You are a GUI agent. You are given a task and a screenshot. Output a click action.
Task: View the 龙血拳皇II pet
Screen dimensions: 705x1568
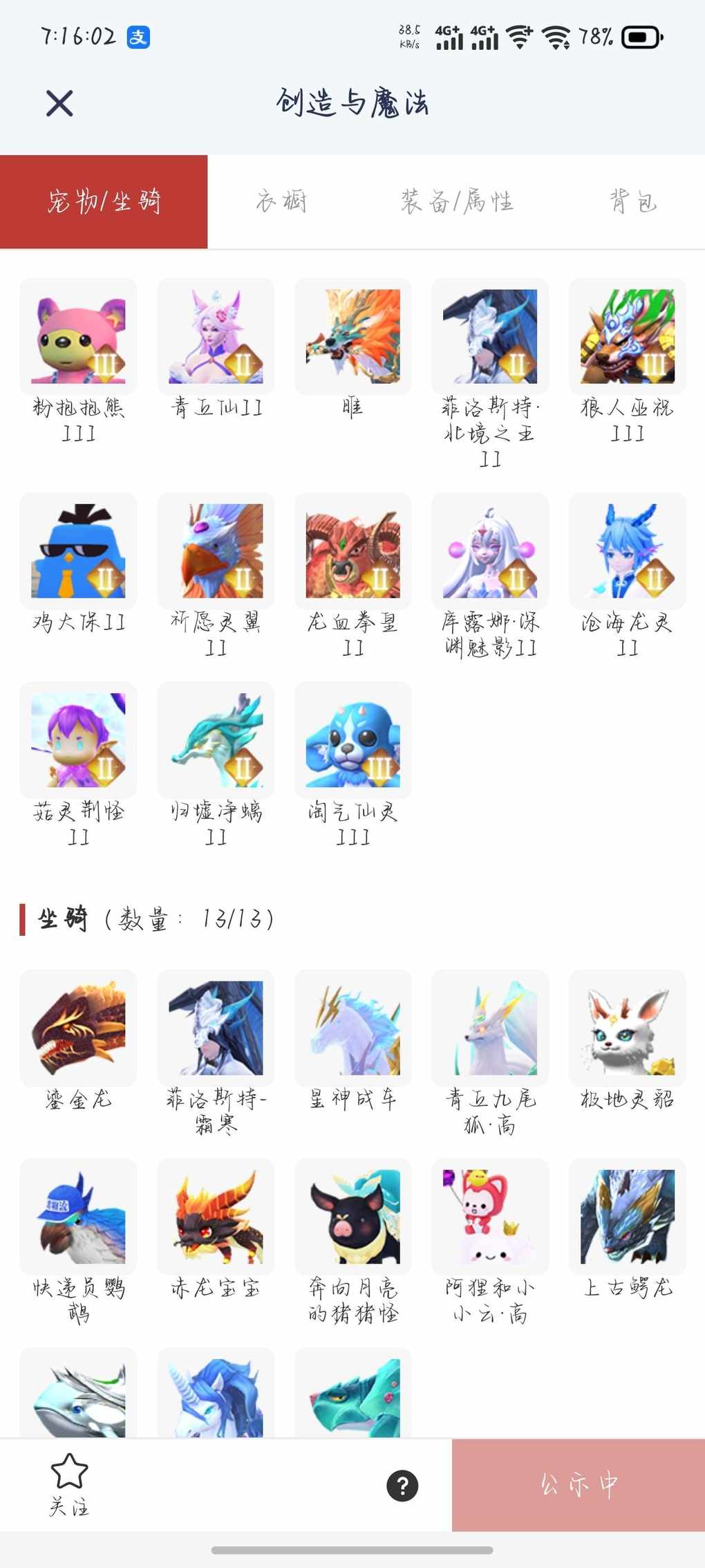[352, 551]
